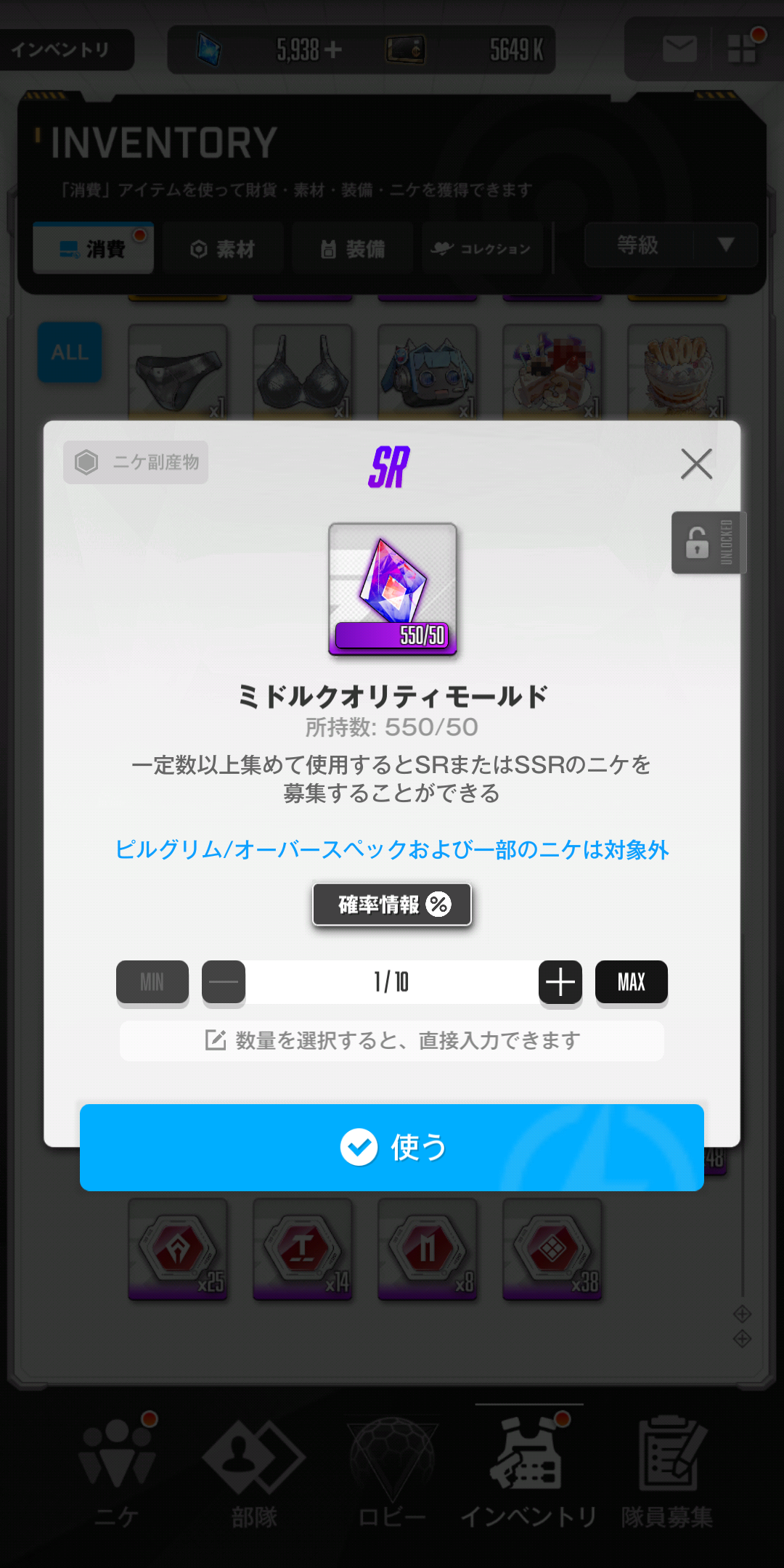Set quantity to MAX
This screenshot has height=1568, width=784.
click(631, 982)
